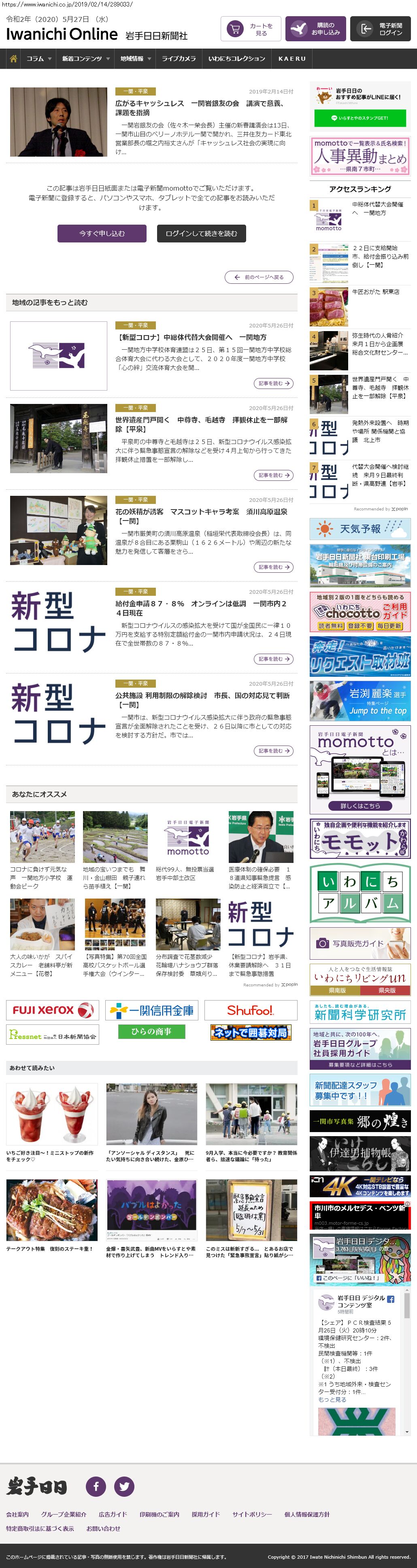
Task: Open the 天気予報 banner
Action: click(x=360, y=529)
